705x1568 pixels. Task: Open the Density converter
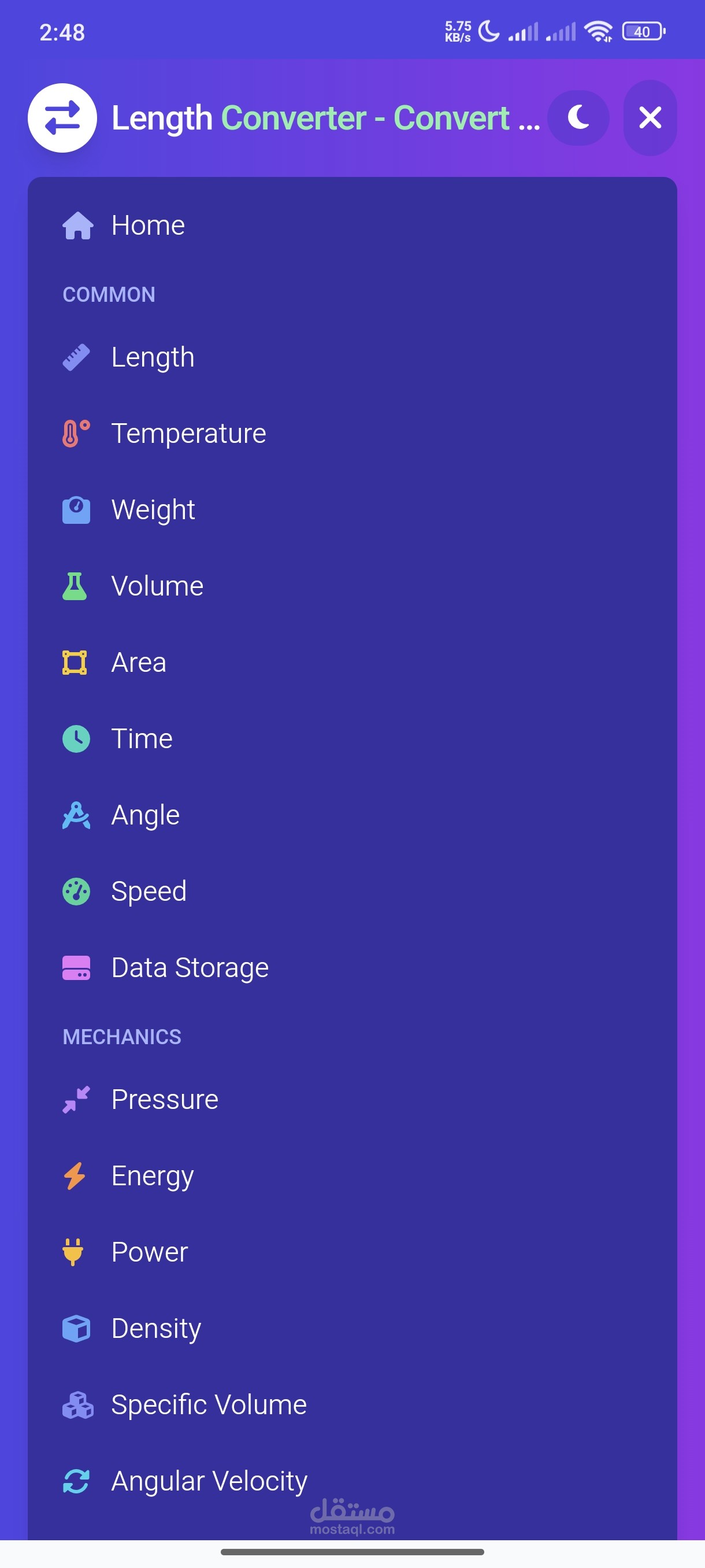pyautogui.click(x=352, y=1329)
